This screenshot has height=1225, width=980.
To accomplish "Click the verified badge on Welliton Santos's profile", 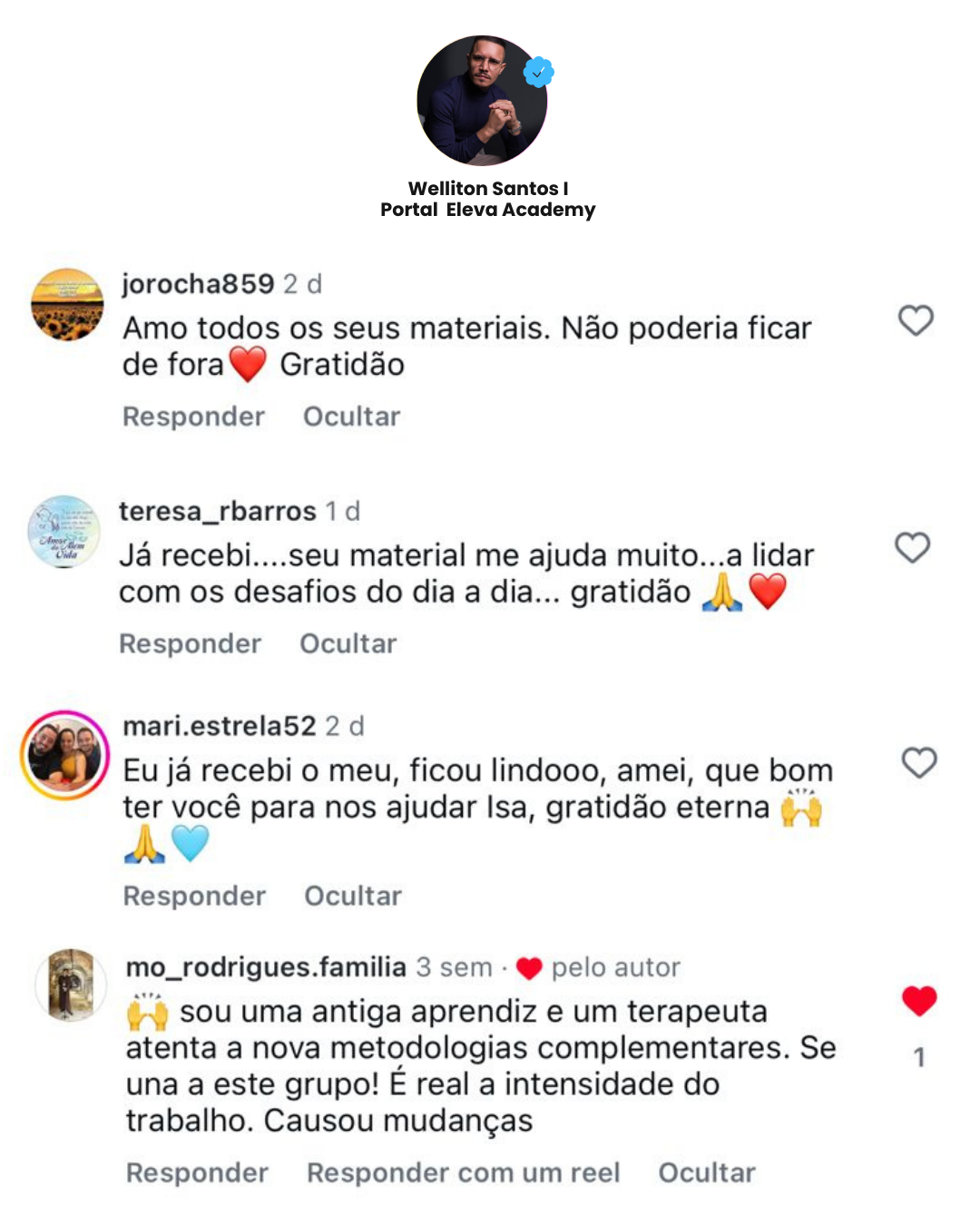I will coord(537,71).
